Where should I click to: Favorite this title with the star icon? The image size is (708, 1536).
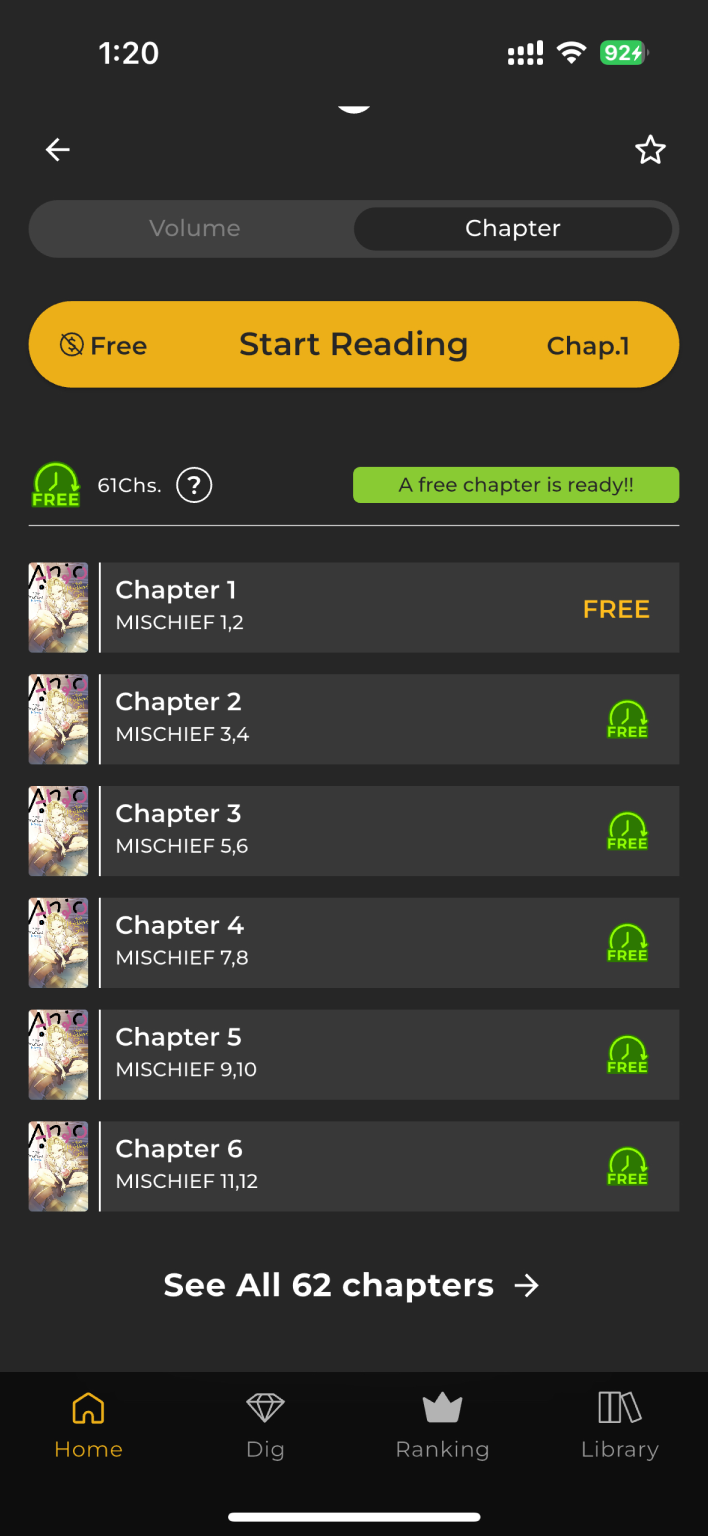[650, 150]
